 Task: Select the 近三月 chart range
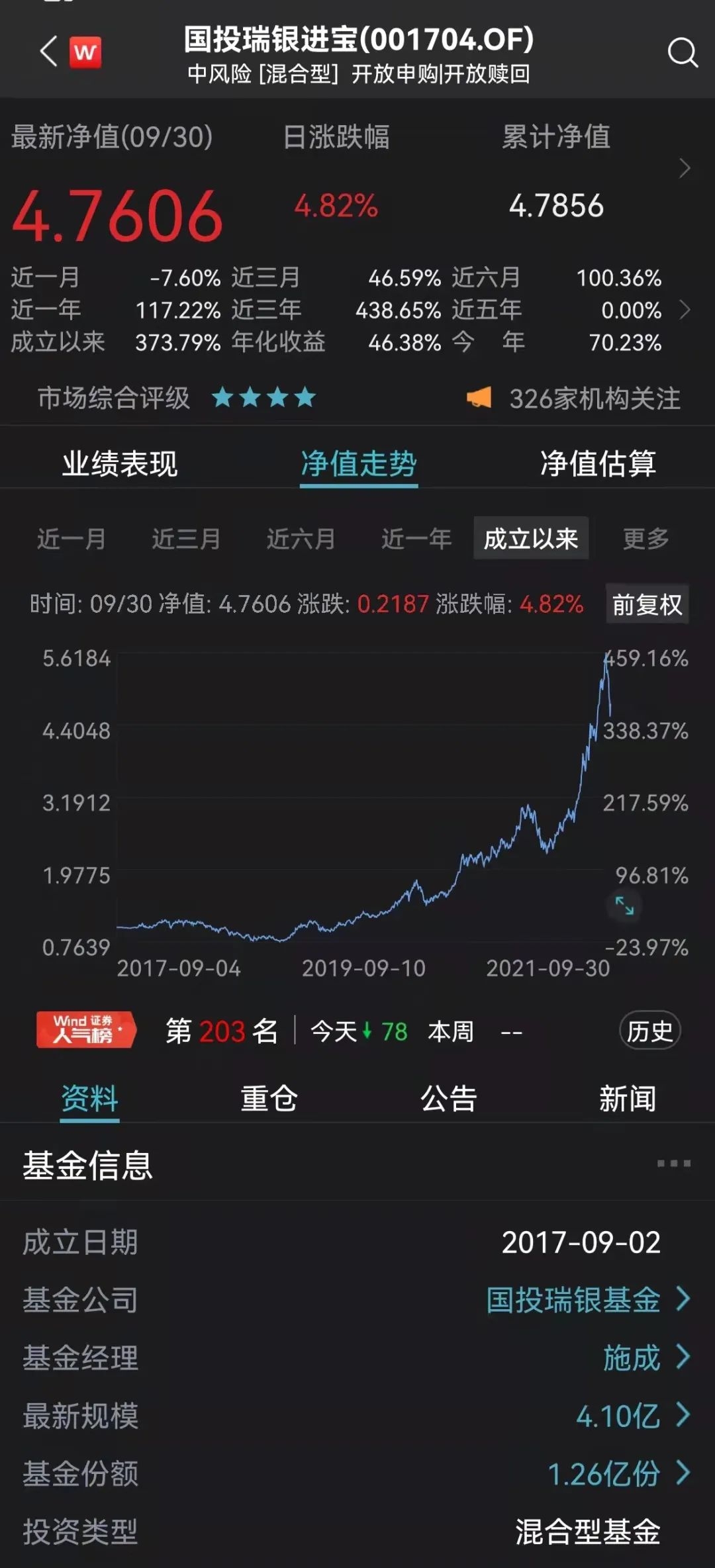coord(186,539)
